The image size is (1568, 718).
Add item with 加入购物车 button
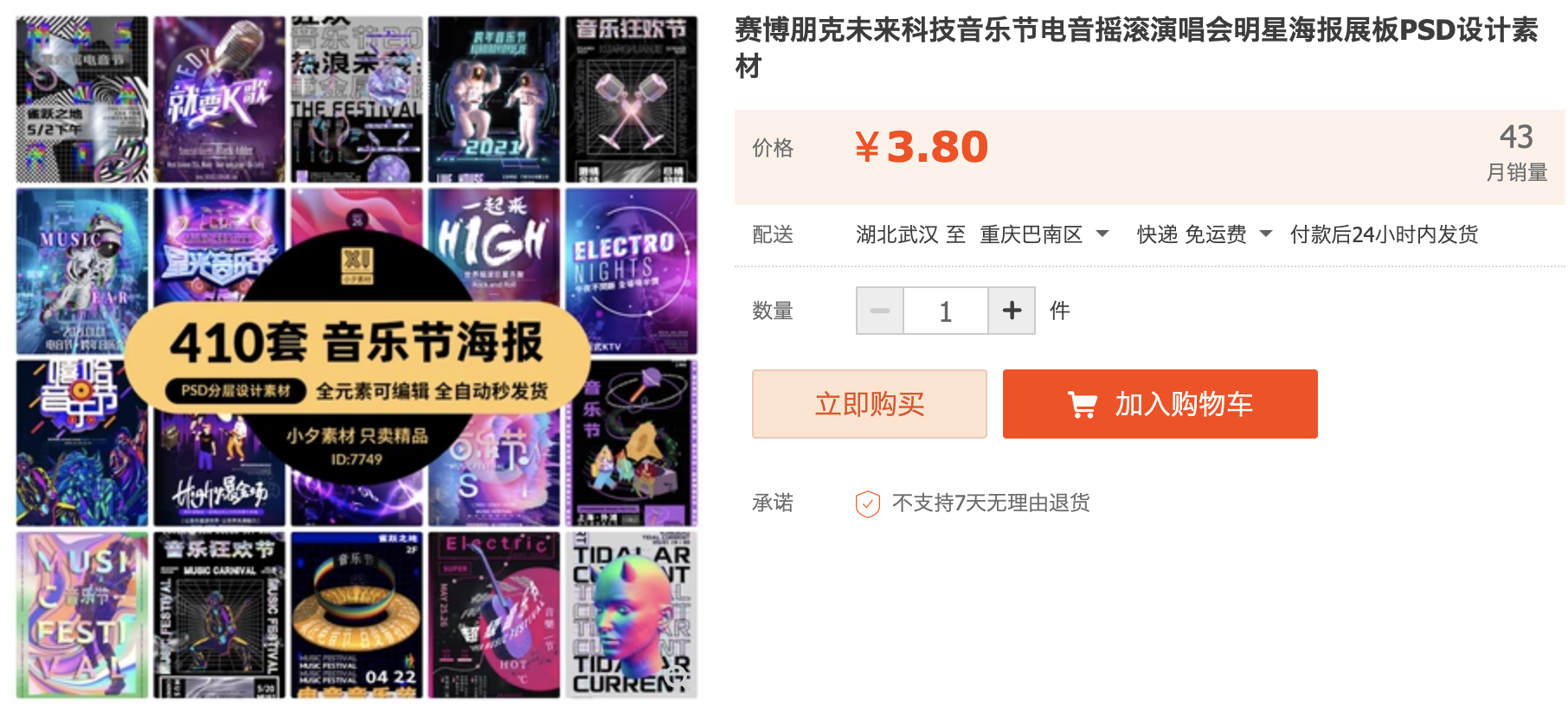[1160, 404]
